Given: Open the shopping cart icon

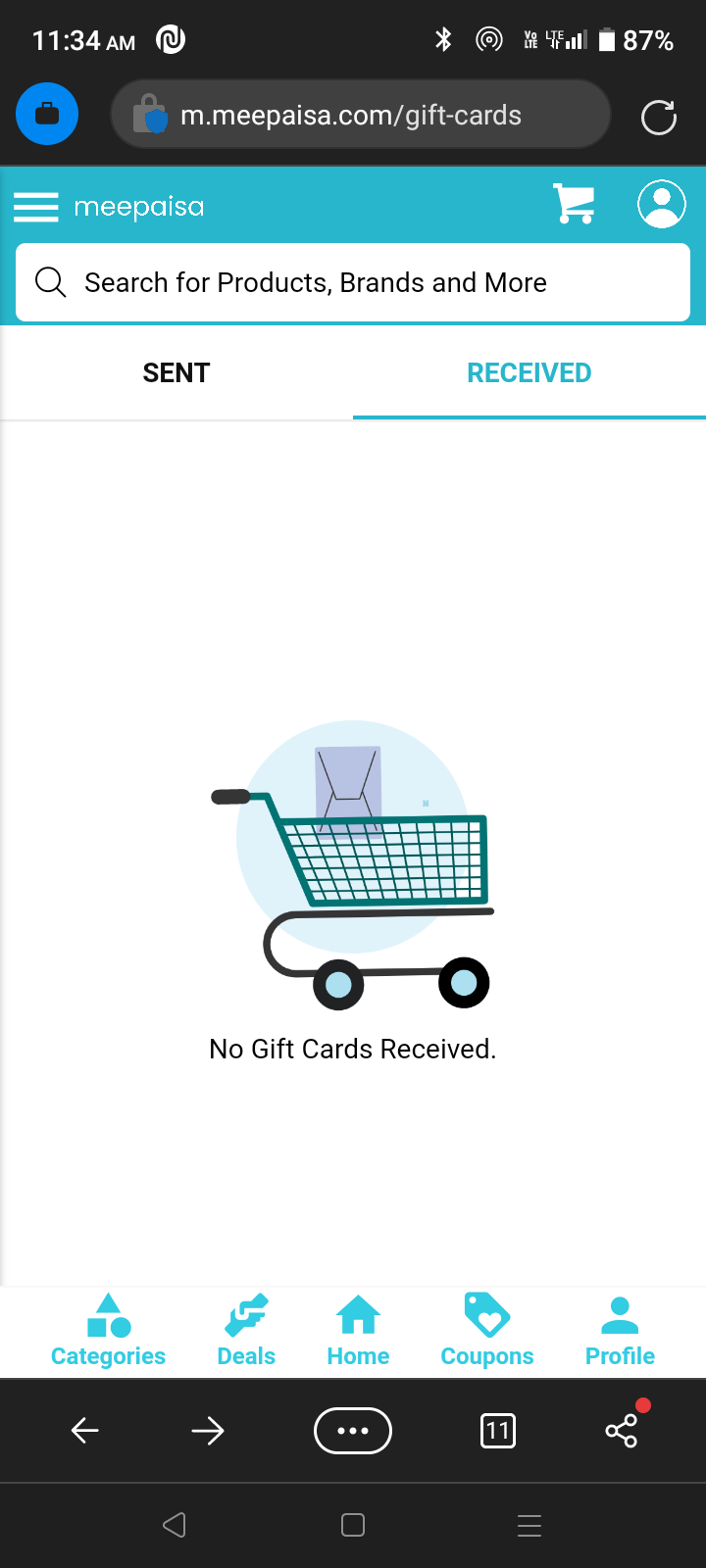Looking at the screenshot, I should point(575,204).
